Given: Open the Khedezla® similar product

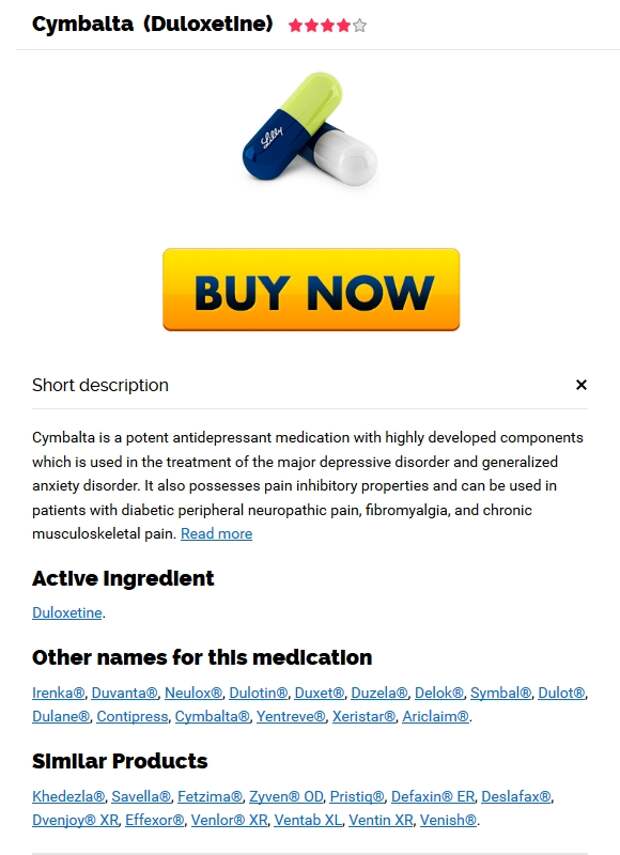Looking at the screenshot, I should [x=68, y=796].
